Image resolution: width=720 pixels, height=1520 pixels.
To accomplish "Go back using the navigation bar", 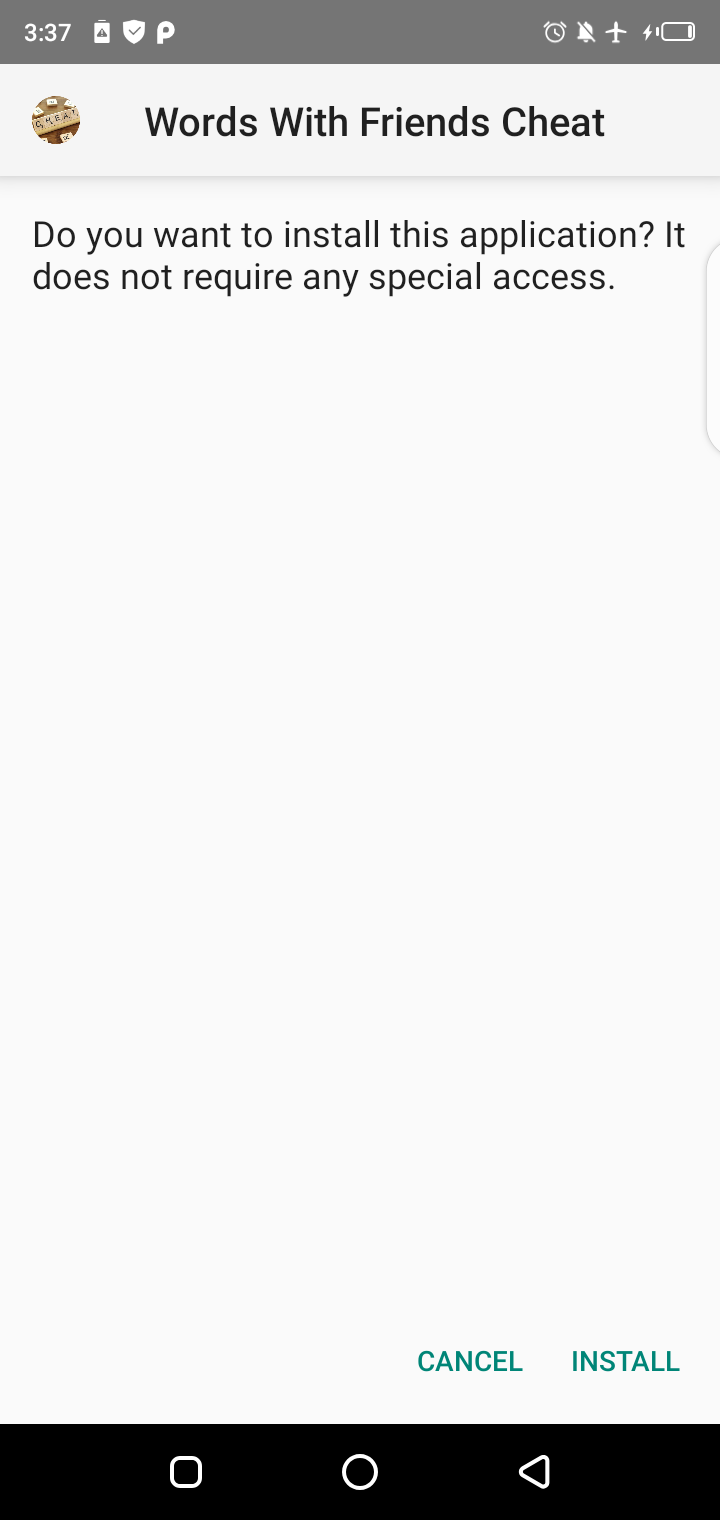I will coord(534,1471).
